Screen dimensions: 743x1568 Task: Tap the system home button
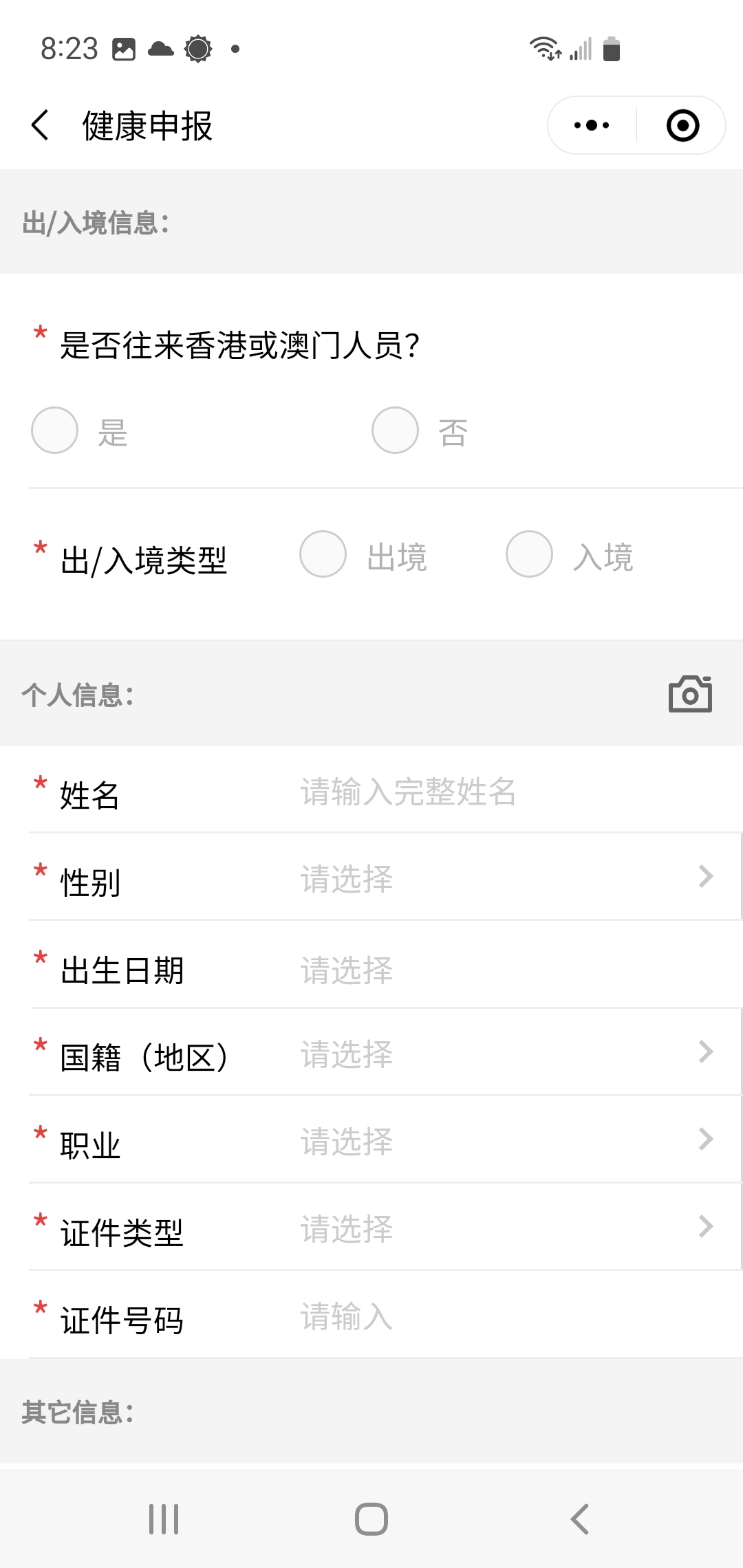click(x=371, y=1519)
